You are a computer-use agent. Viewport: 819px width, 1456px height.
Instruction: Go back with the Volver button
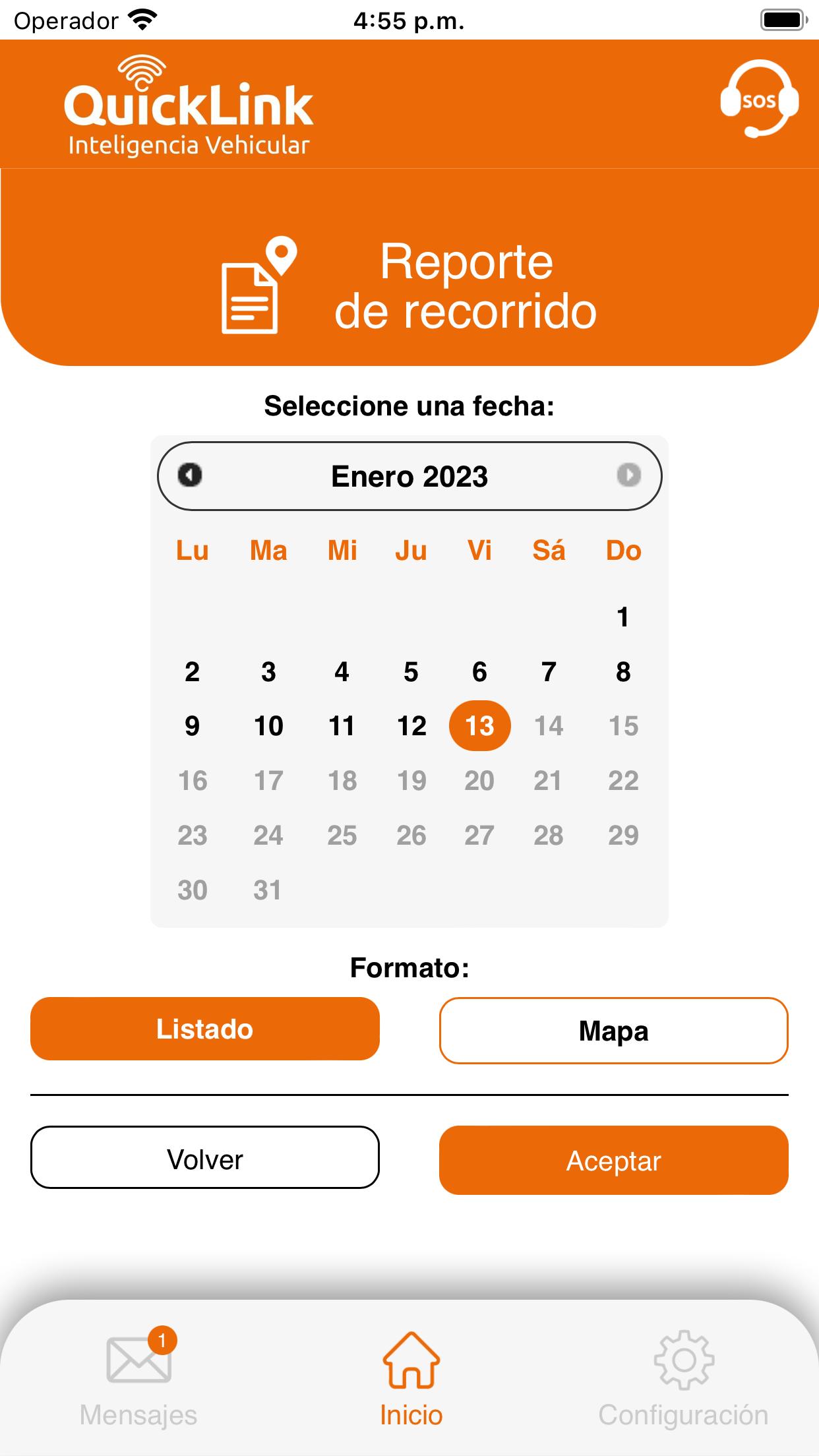click(205, 1158)
